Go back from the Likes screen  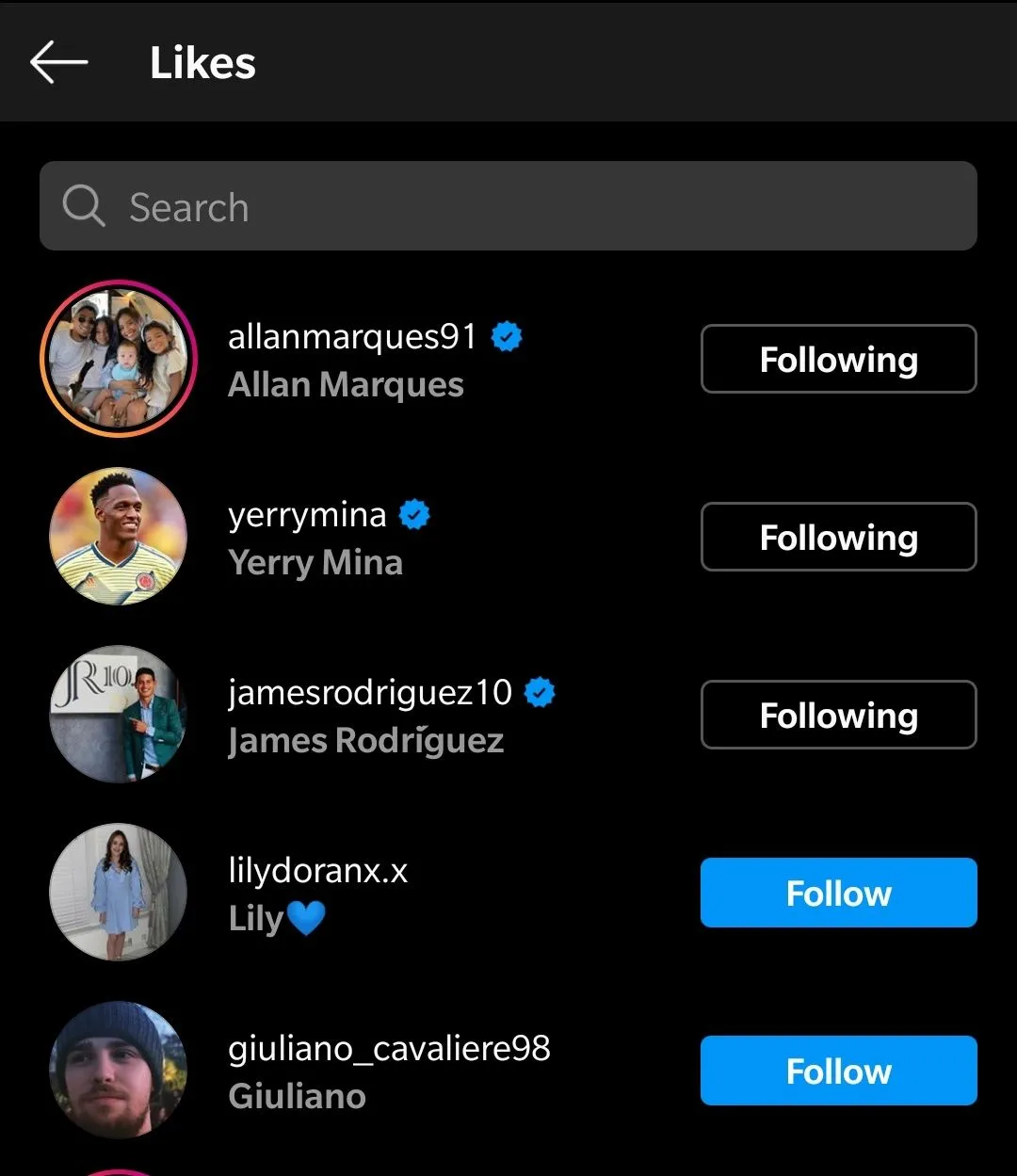coord(58,63)
